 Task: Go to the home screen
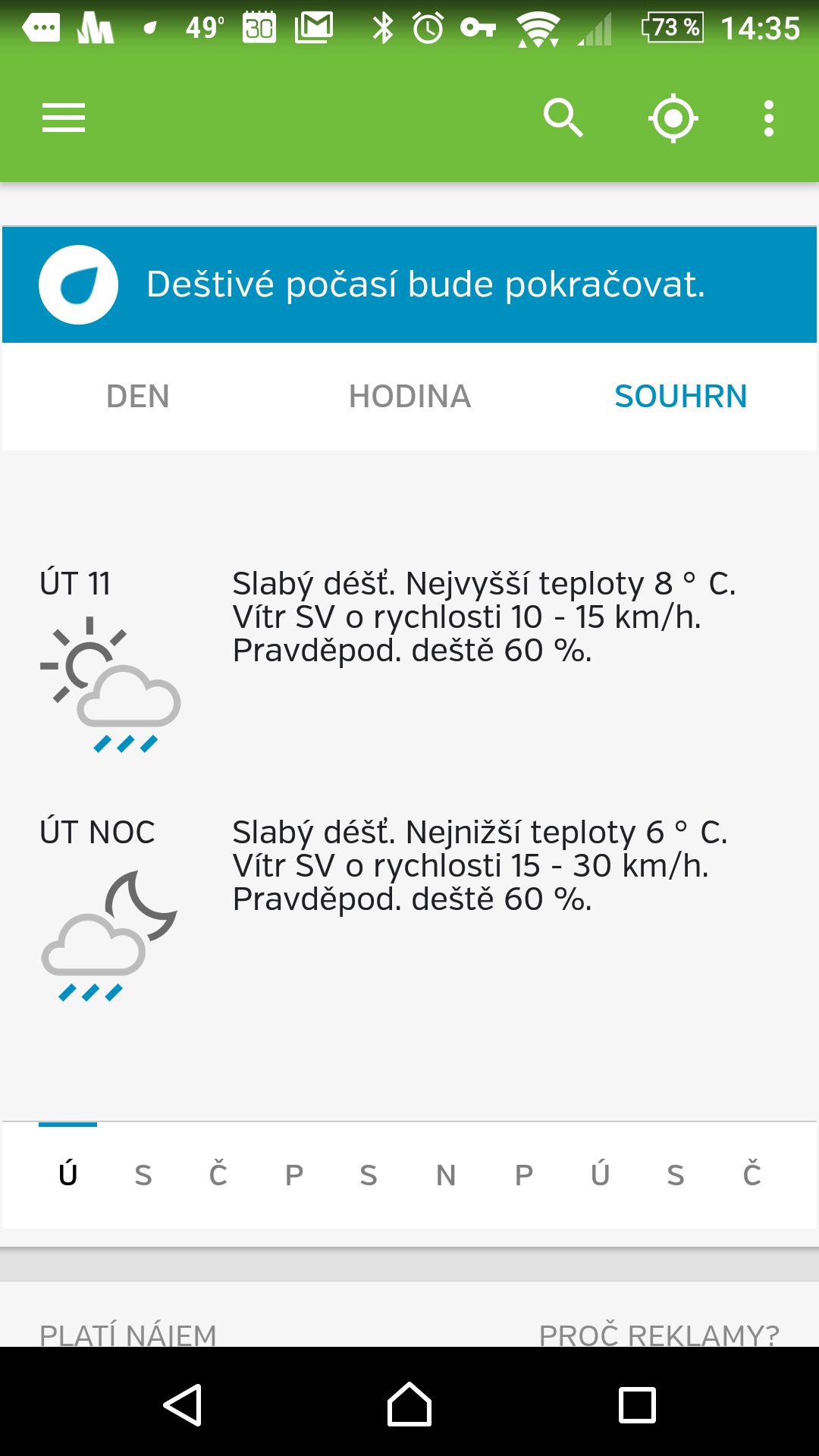tap(409, 1405)
